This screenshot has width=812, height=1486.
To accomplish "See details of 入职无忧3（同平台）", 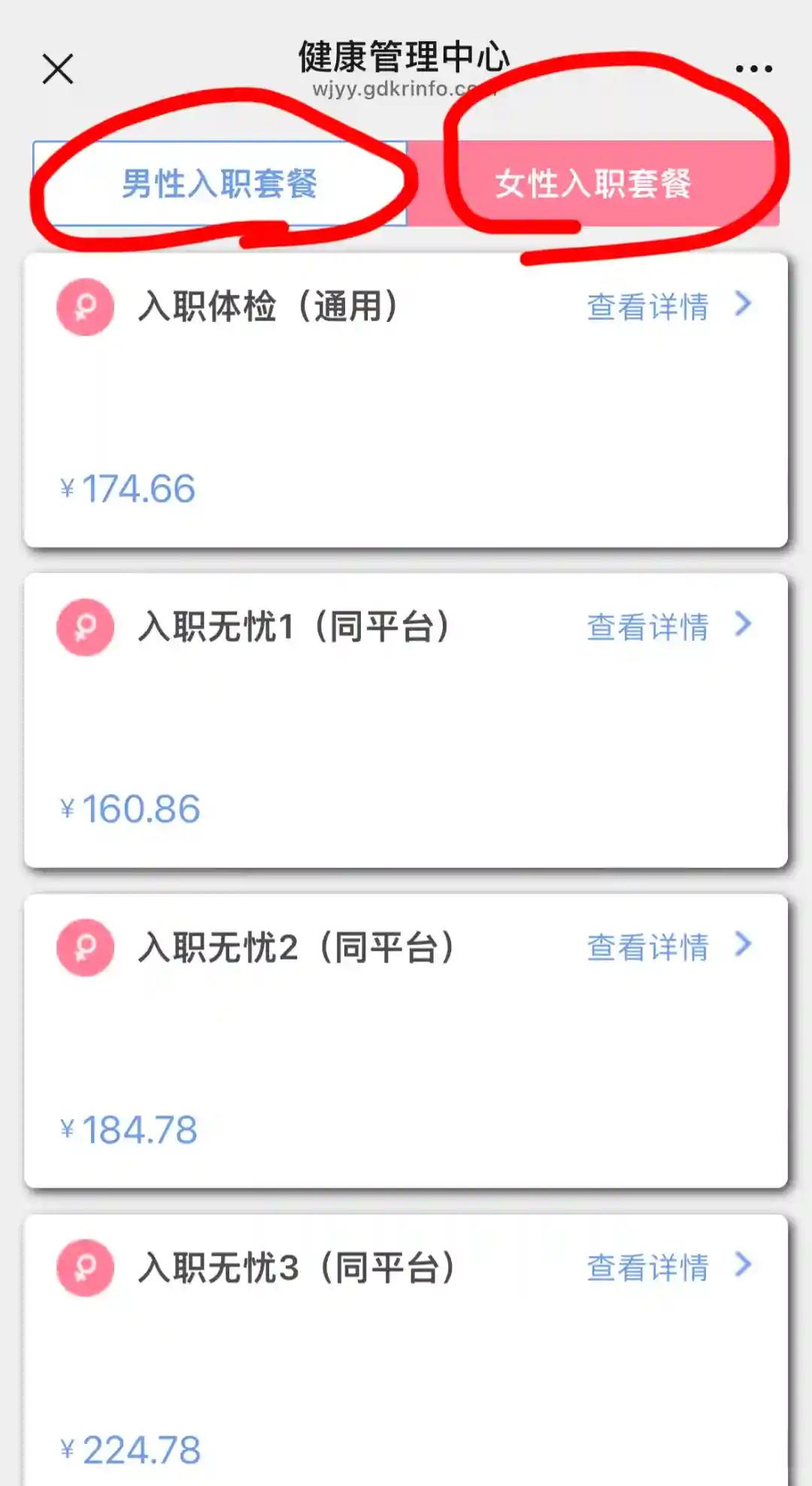I will (x=668, y=1267).
